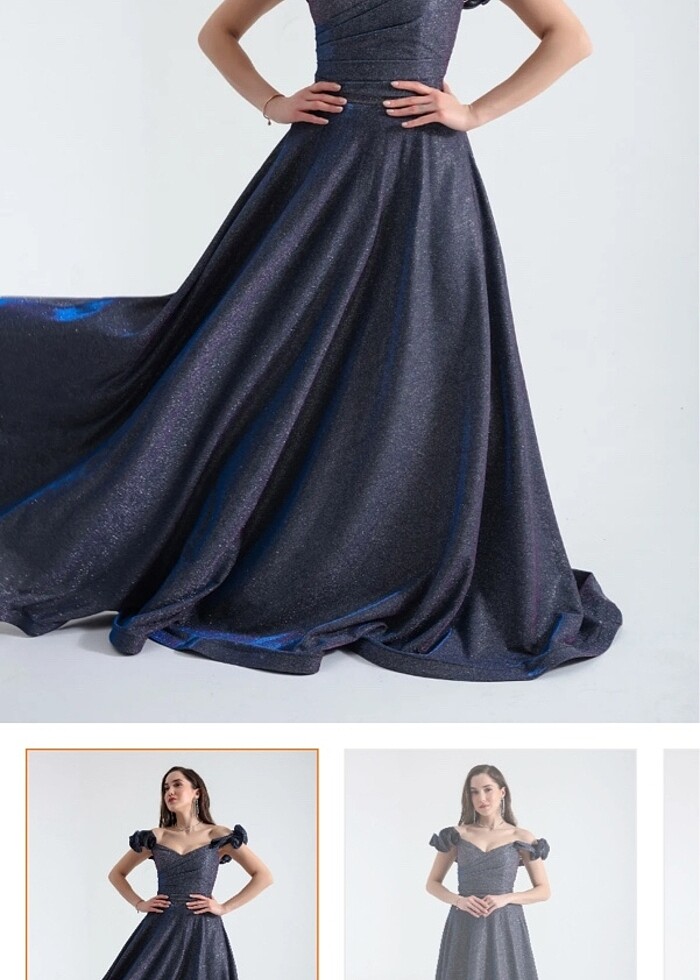Screen dimensions: 700x980
Task: Select the partially visible third thumbnail
Action: click(682, 864)
